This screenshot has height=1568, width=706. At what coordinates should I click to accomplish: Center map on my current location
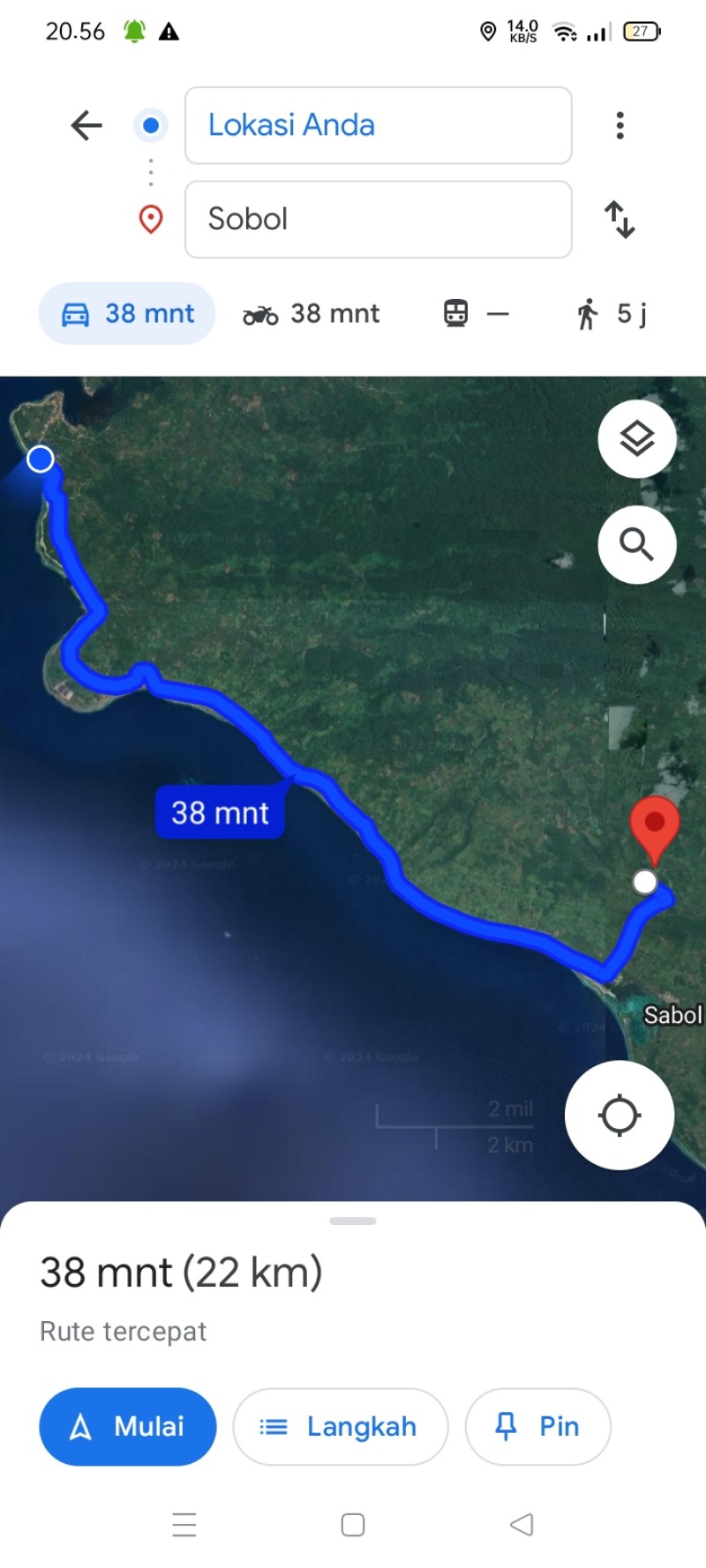pos(620,1115)
